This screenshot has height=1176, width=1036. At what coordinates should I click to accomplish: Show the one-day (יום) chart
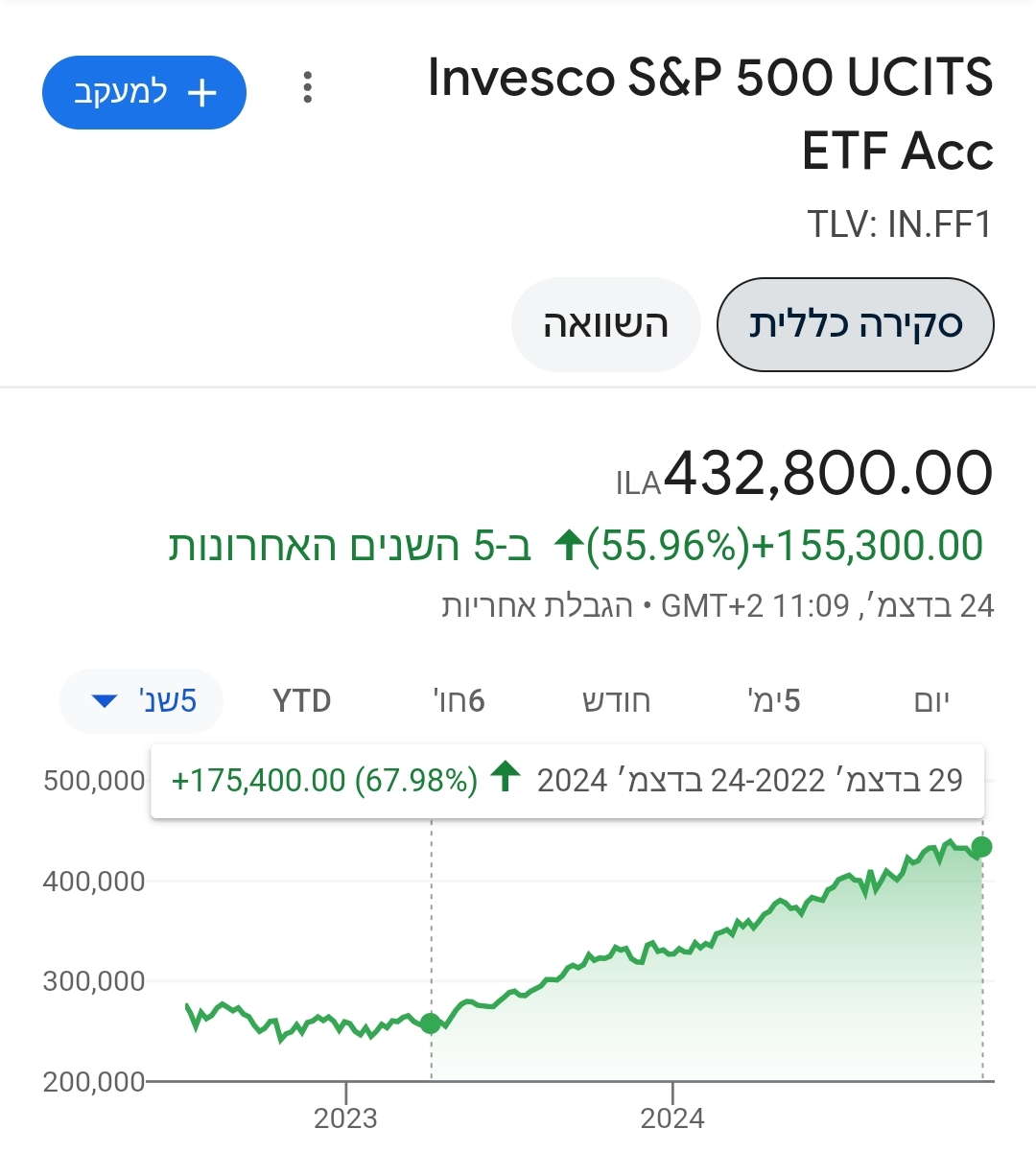pos(930,701)
